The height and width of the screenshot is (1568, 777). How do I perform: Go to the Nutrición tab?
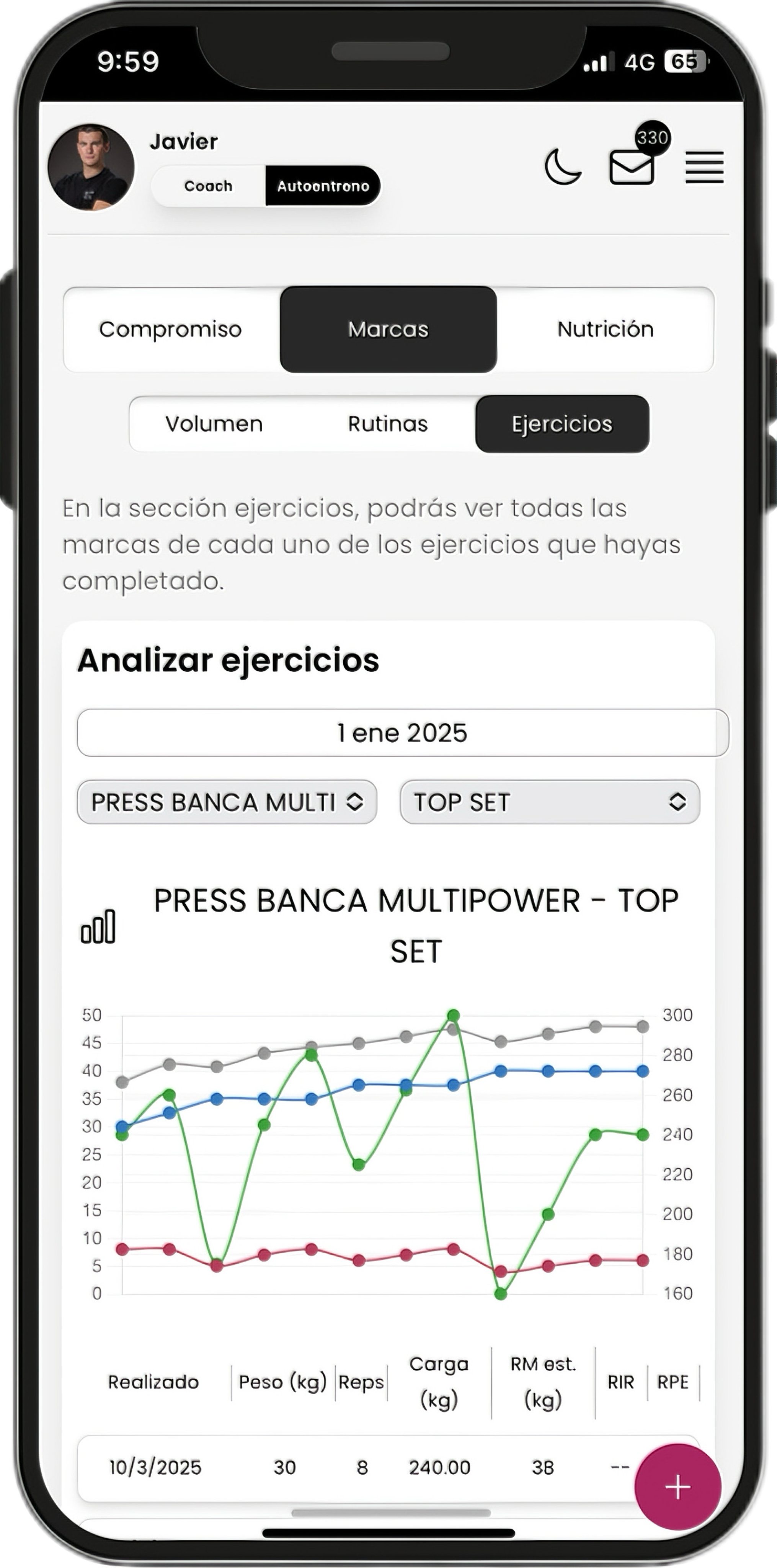pyautogui.click(x=605, y=329)
